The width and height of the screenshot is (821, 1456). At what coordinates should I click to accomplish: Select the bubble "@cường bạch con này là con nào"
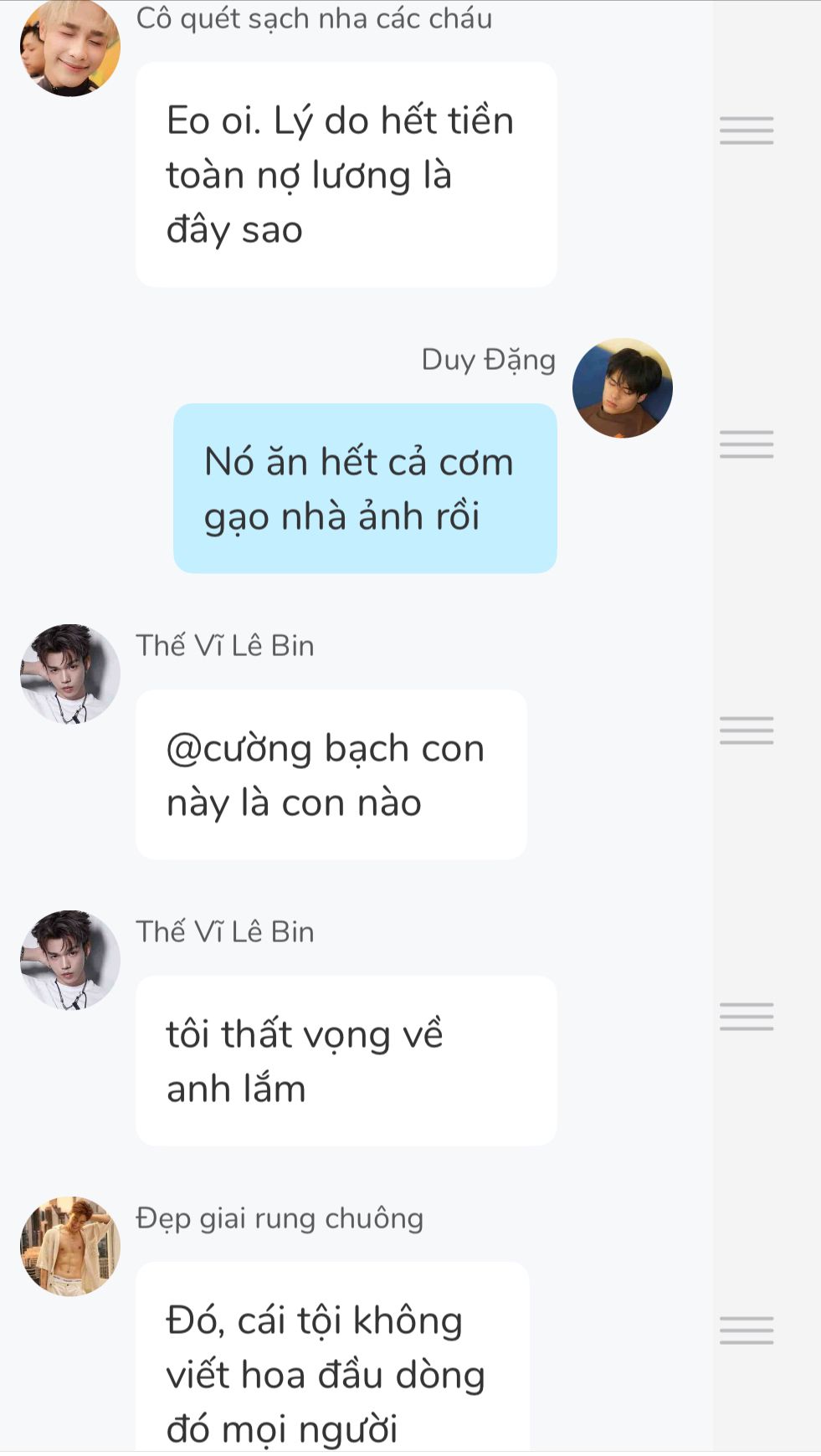point(331,775)
